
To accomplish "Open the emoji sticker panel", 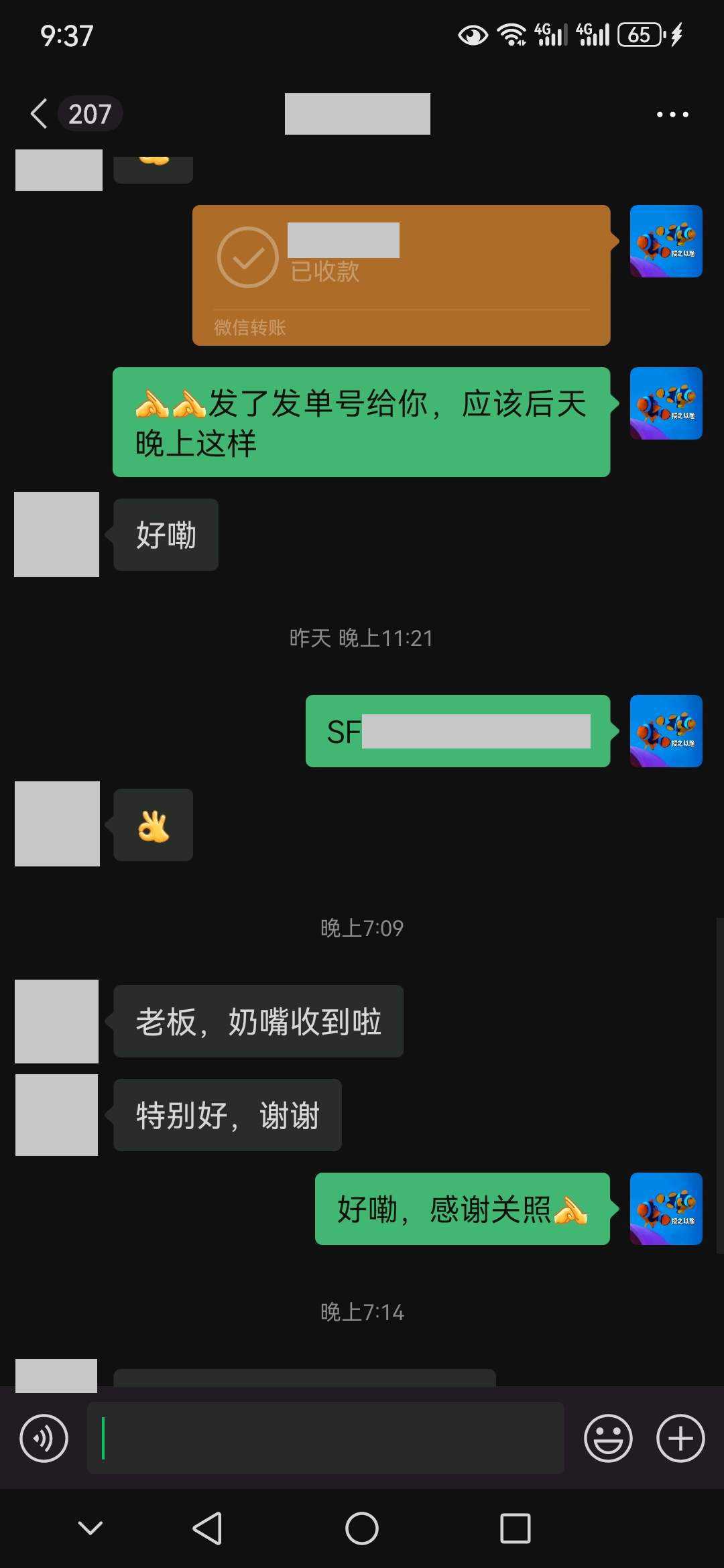I will click(x=607, y=1438).
